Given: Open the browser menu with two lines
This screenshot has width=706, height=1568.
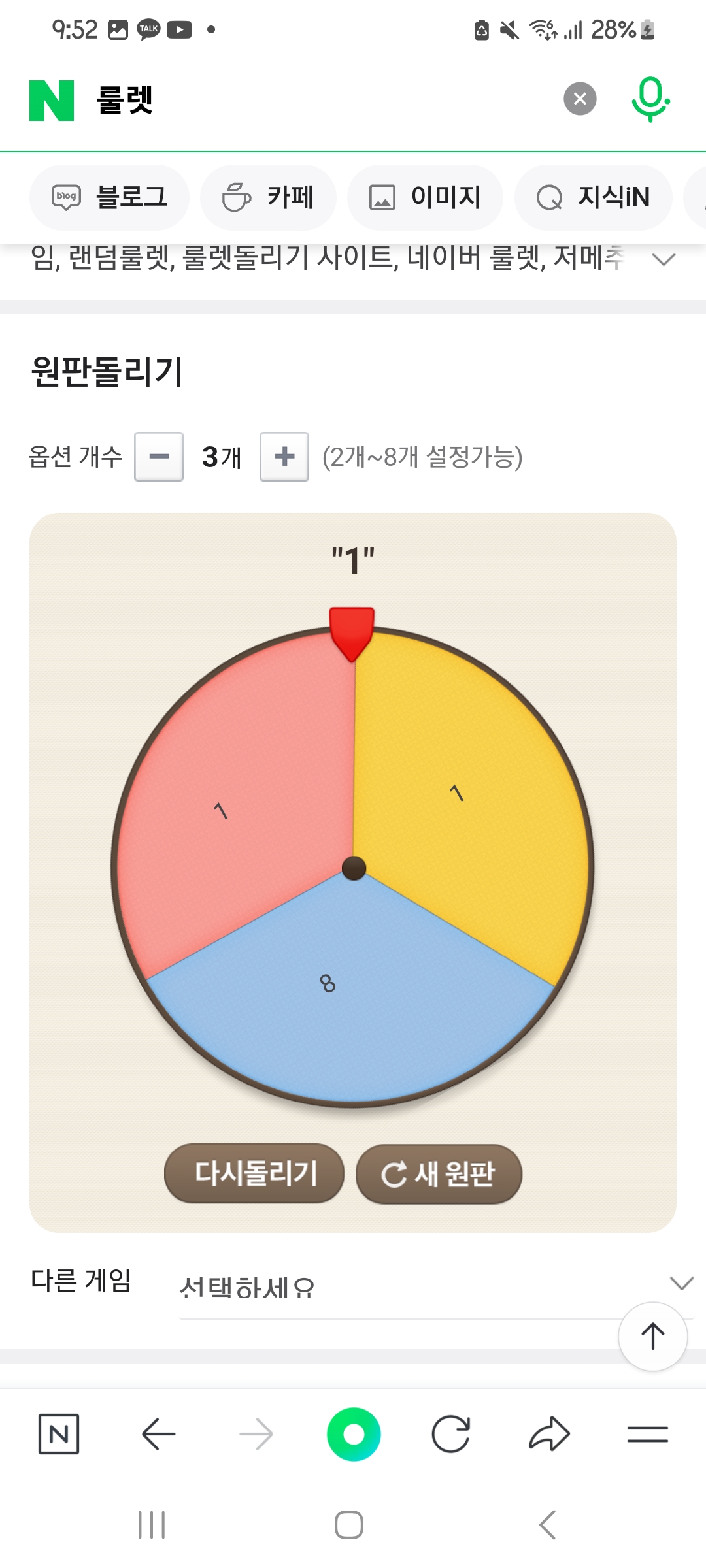Looking at the screenshot, I should click(647, 1434).
